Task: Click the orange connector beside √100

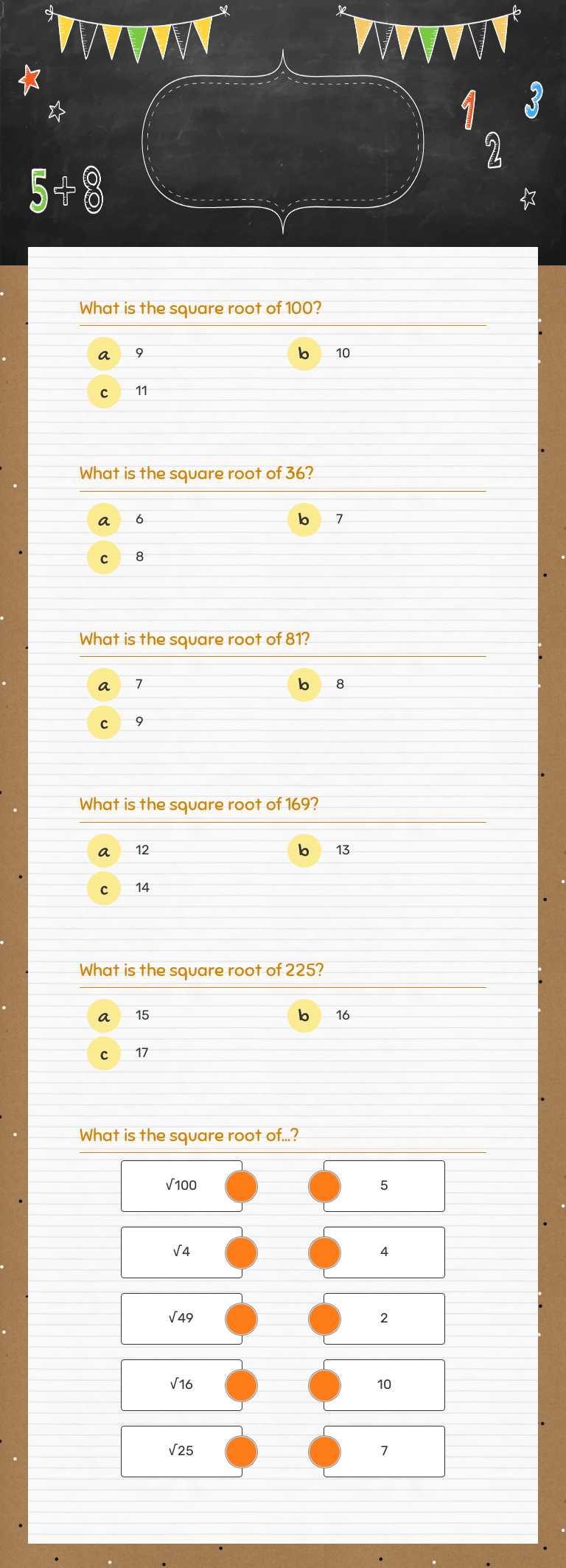Action: coord(240,1185)
